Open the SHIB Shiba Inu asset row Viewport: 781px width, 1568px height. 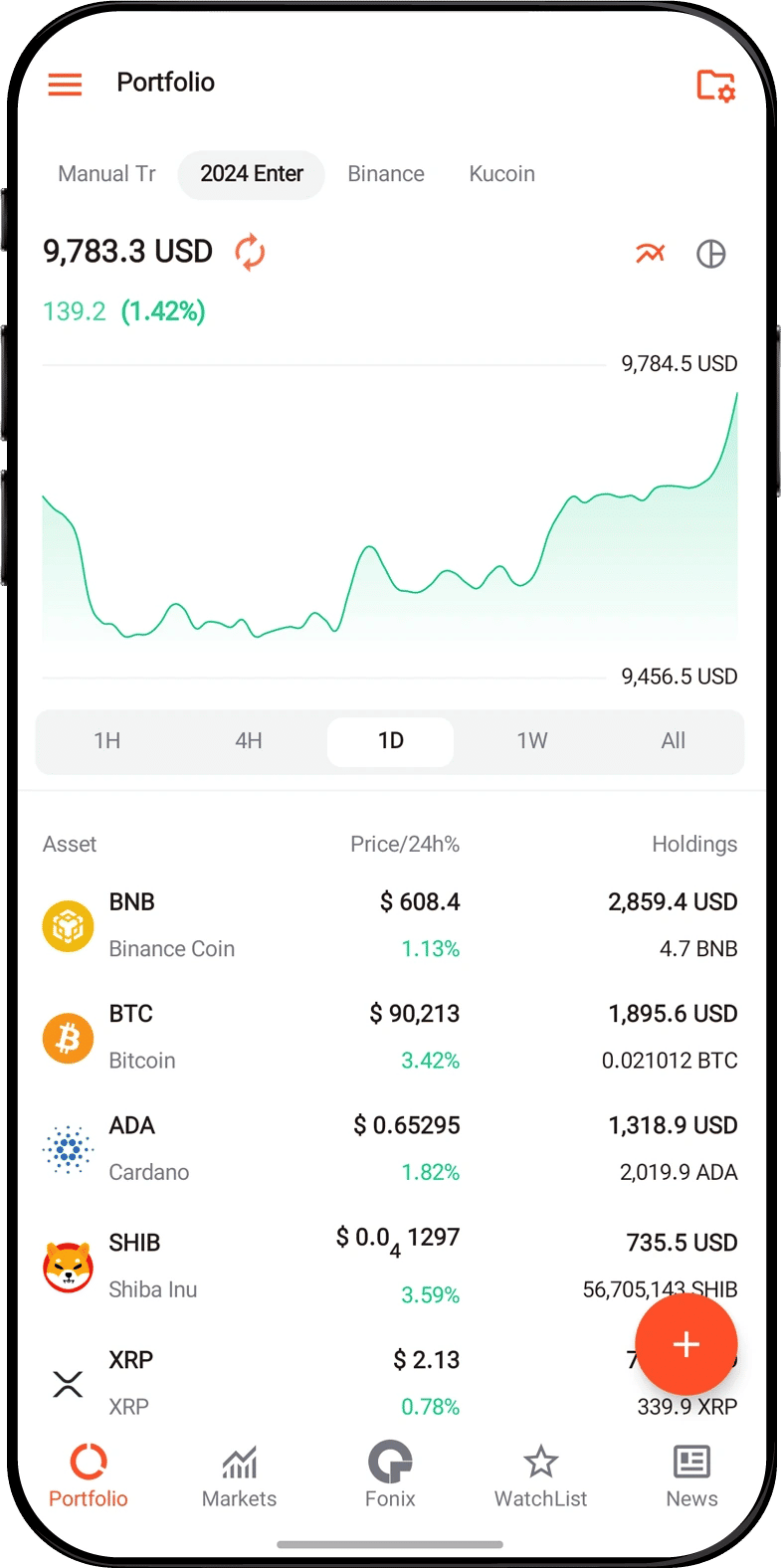(390, 1266)
